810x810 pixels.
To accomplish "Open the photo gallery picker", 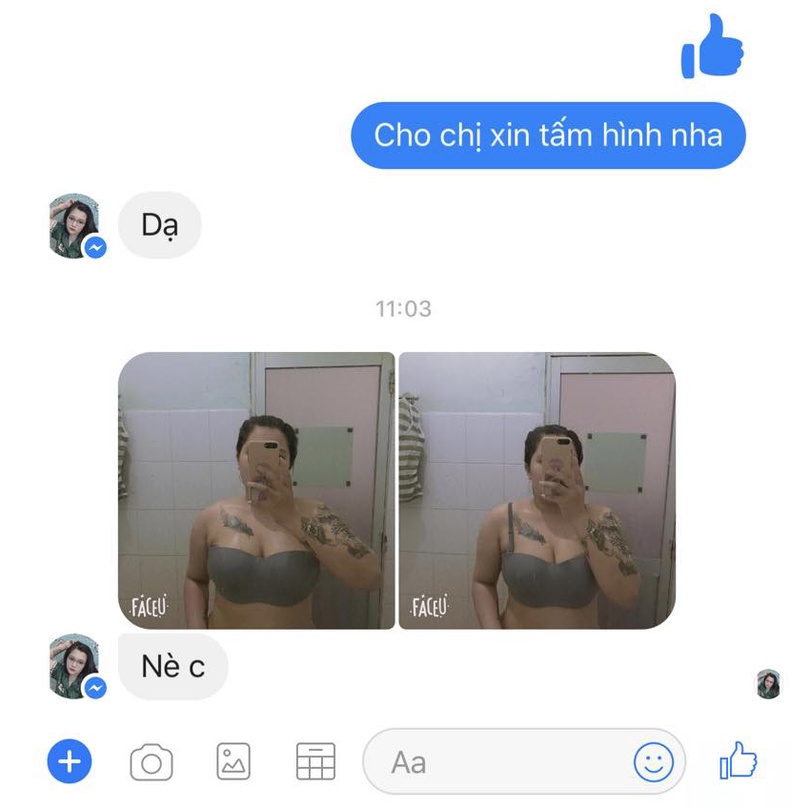I will [x=234, y=762].
